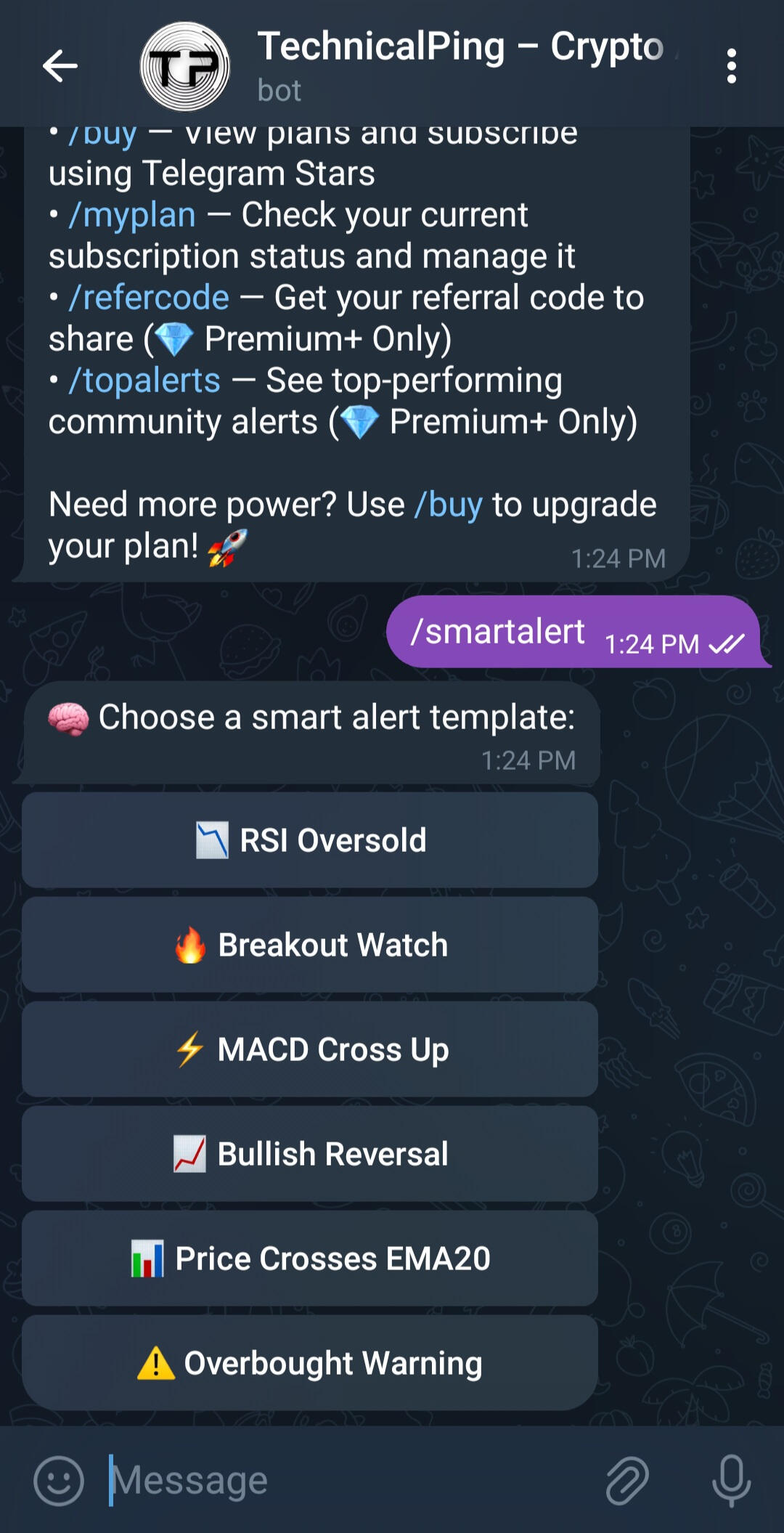Screen dimensions: 784x1533
Task: Select the Bullish Reversal template
Action: (x=310, y=1154)
